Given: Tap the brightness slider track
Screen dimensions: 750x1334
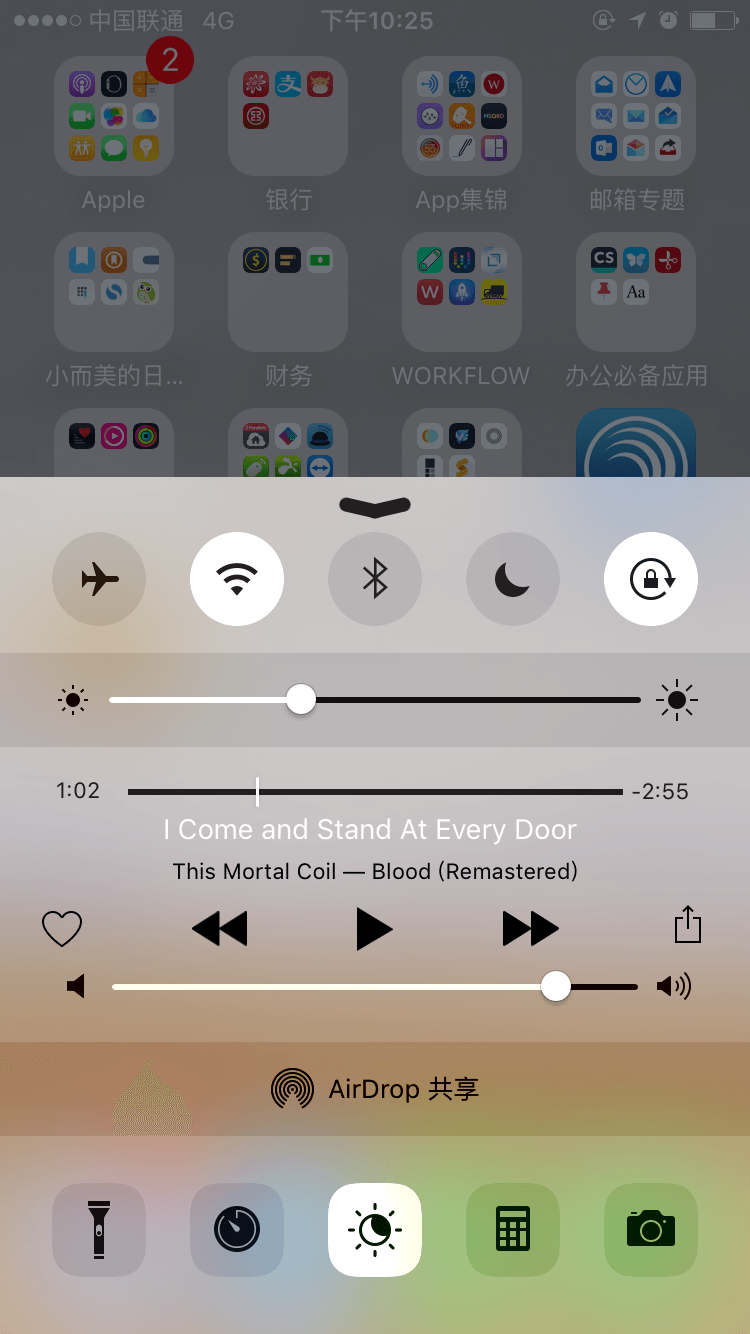Looking at the screenshot, I should [470, 700].
